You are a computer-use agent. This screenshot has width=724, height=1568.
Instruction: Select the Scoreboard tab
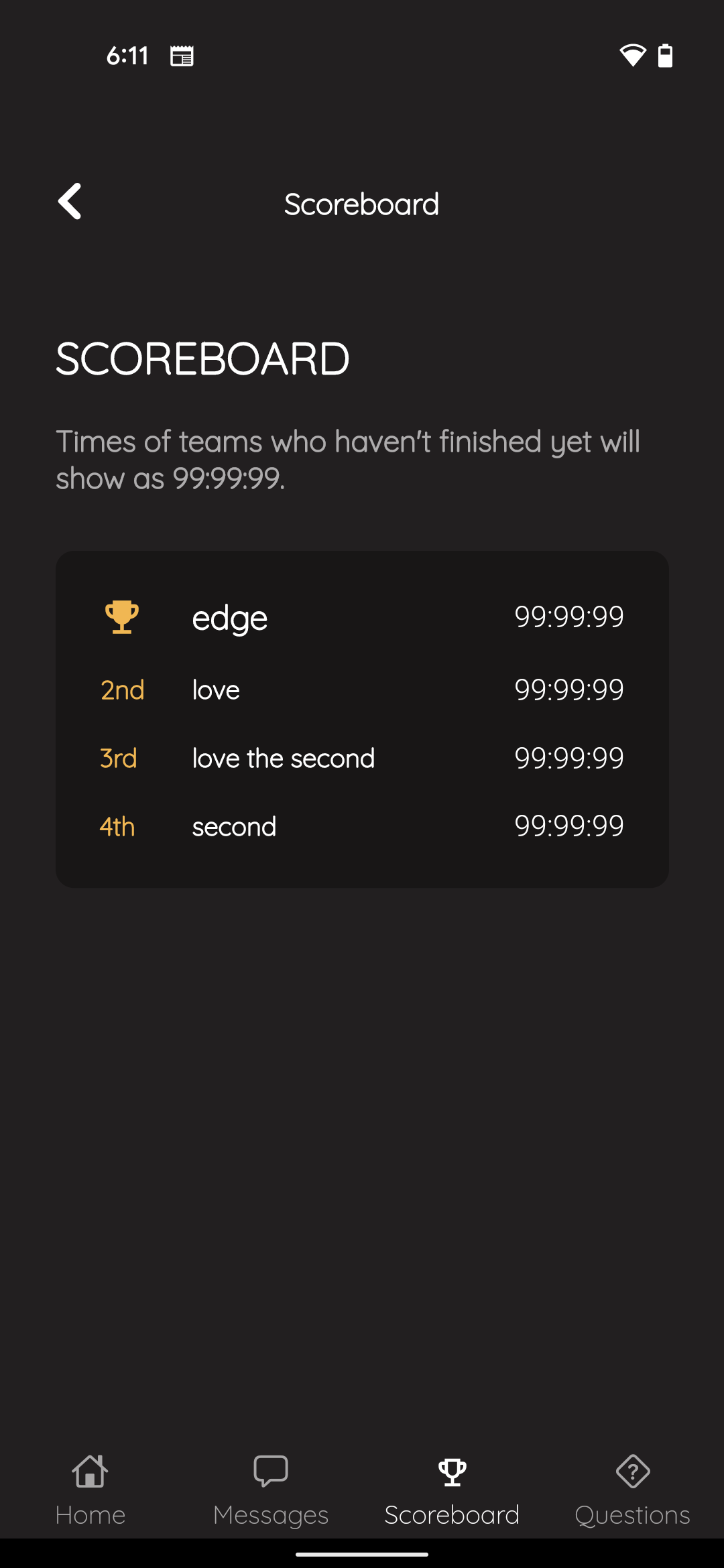tap(452, 1490)
